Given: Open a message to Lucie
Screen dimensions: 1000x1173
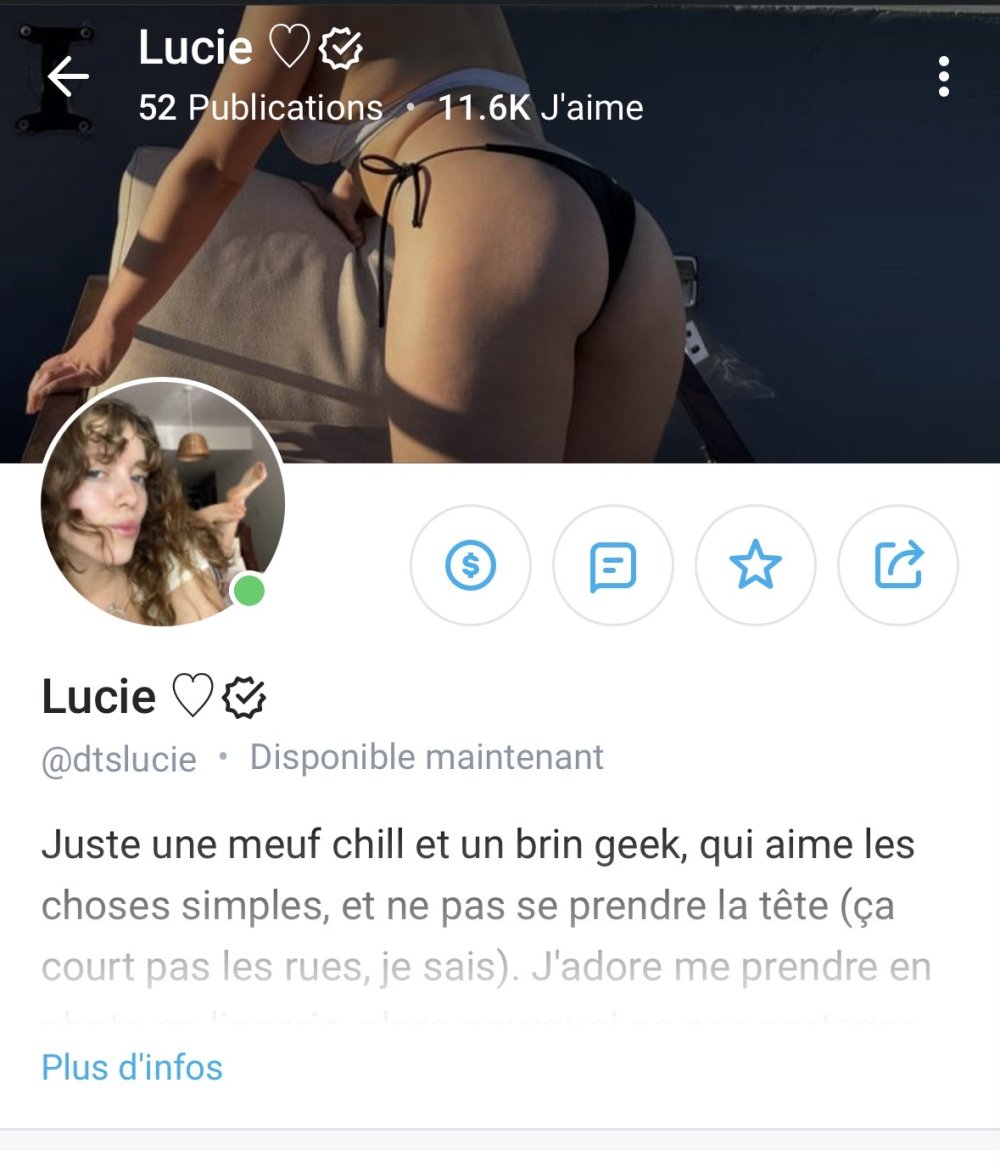Looking at the screenshot, I should pyautogui.click(x=613, y=566).
